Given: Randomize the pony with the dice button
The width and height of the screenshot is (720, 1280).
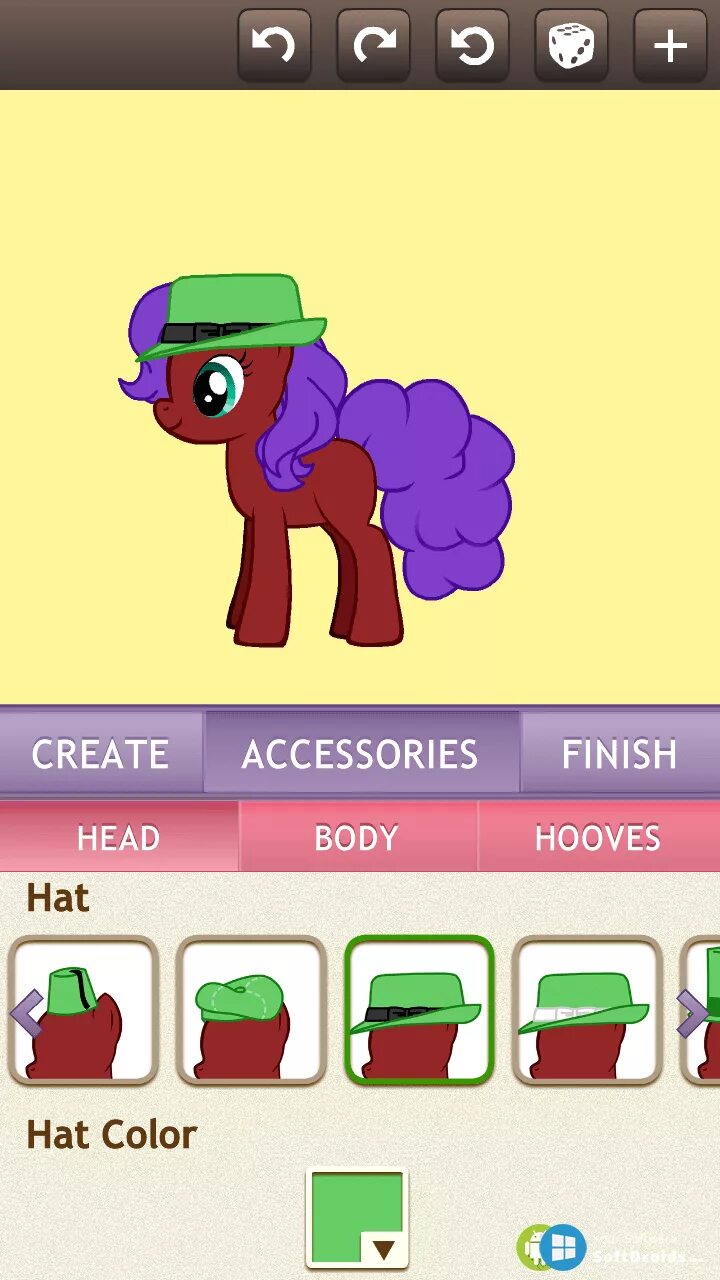Looking at the screenshot, I should 571,45.
